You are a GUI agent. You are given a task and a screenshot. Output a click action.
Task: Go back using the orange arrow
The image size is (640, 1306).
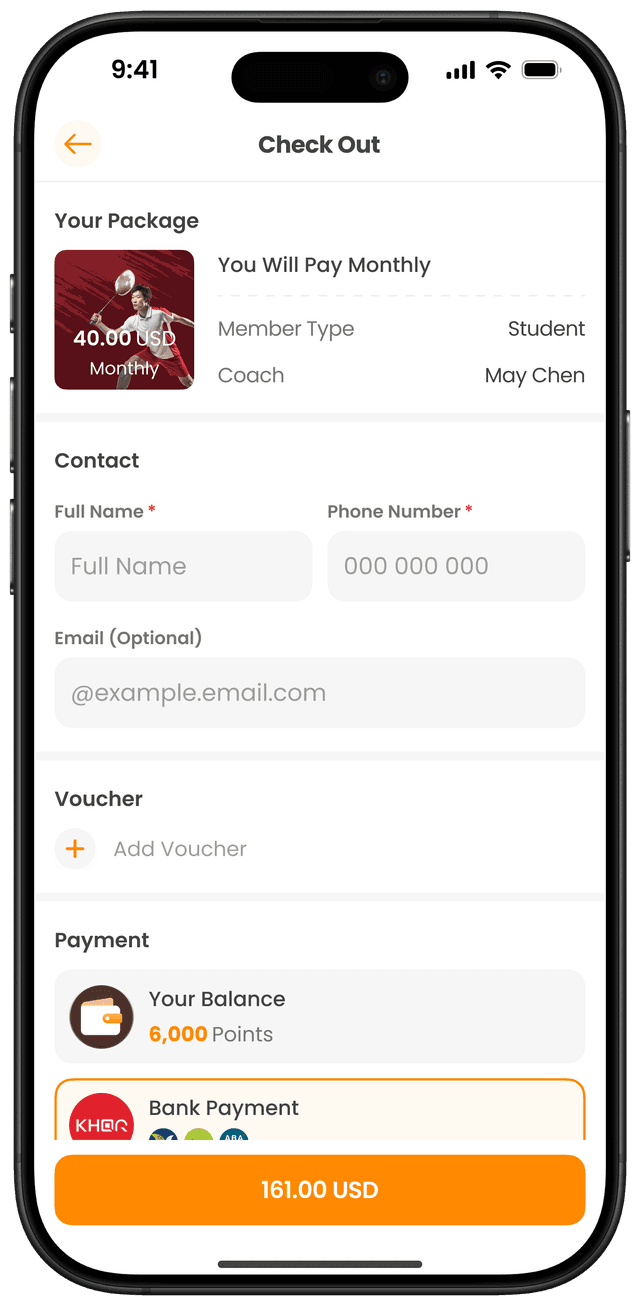click(x=77, y=144)
